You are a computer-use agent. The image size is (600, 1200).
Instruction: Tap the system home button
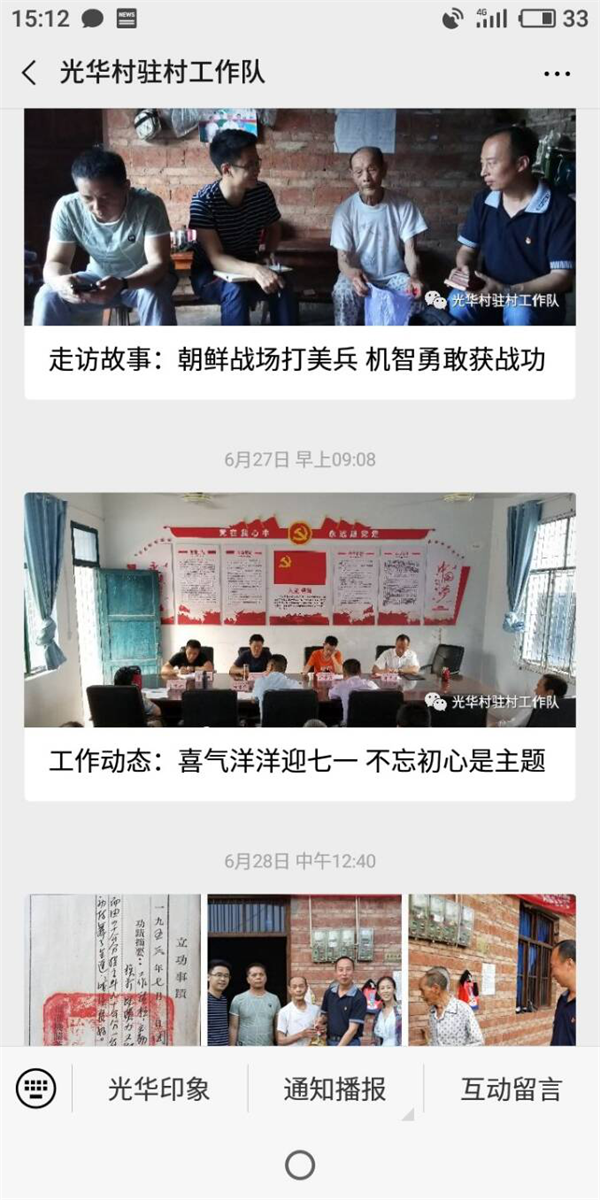click(x=300, y=1164)
